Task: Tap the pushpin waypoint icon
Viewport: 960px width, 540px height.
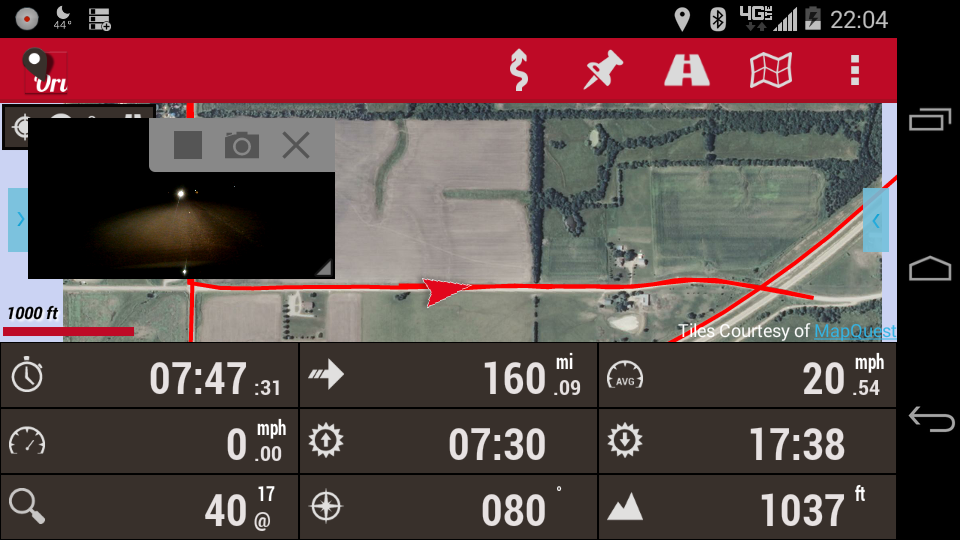Action: pos(603,70)
